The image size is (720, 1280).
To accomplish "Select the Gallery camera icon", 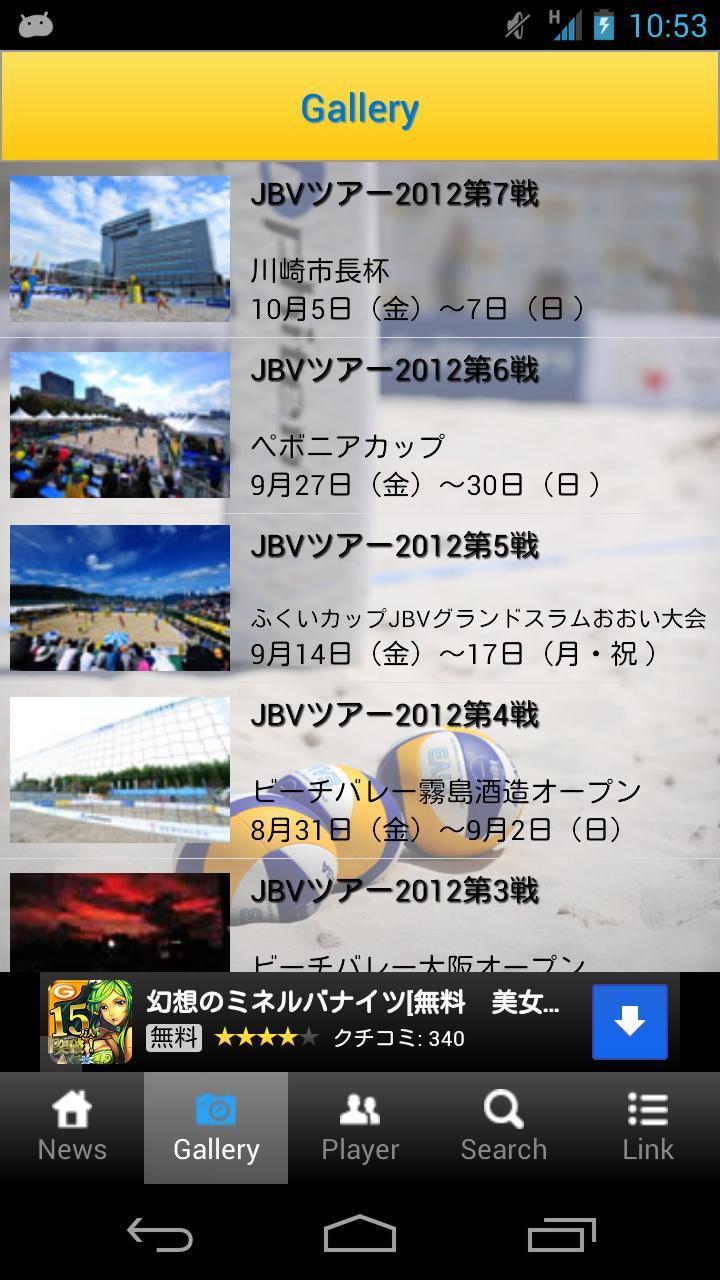I will click(x=216, y=1107).
